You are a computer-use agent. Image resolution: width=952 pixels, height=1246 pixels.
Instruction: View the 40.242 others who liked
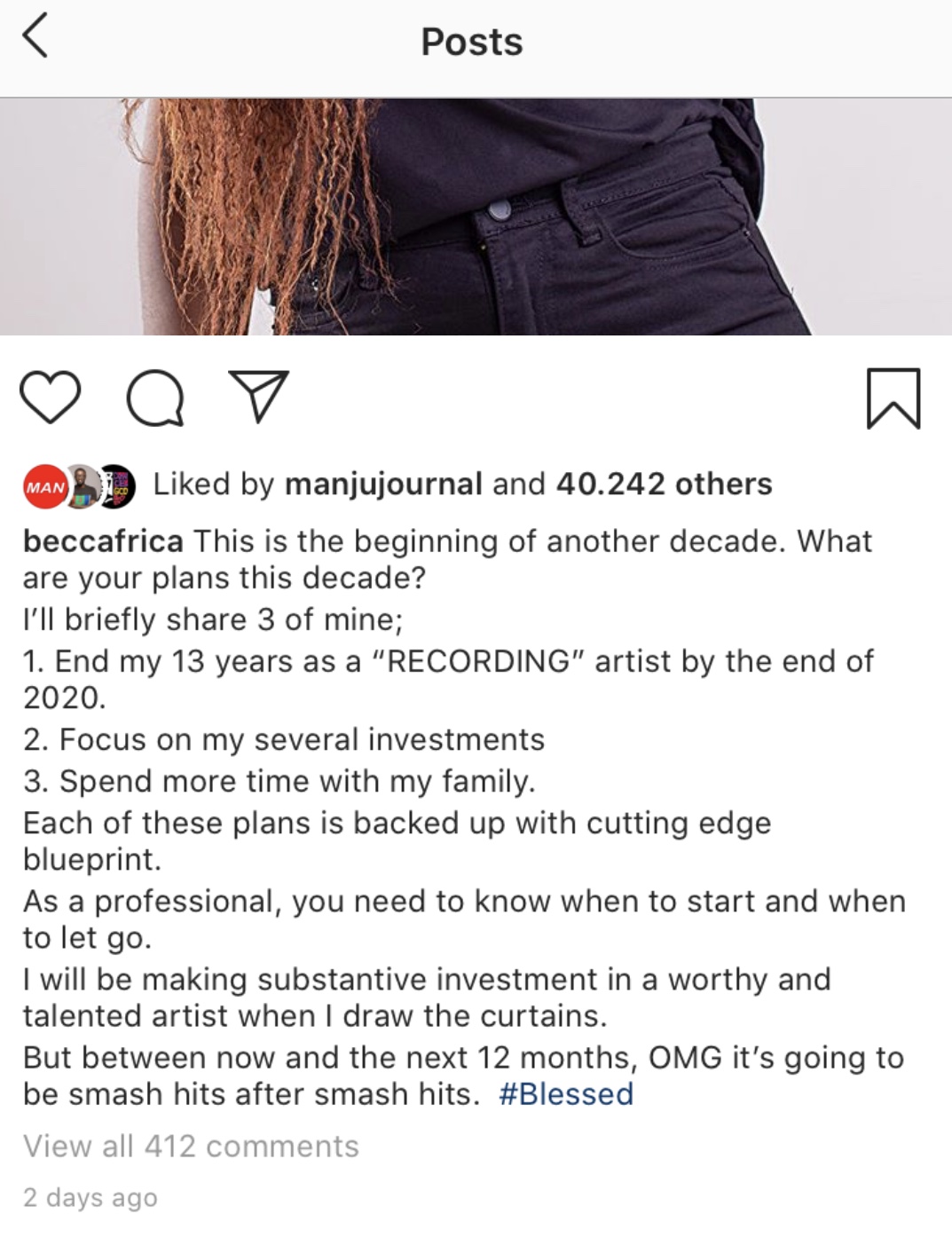664,485
